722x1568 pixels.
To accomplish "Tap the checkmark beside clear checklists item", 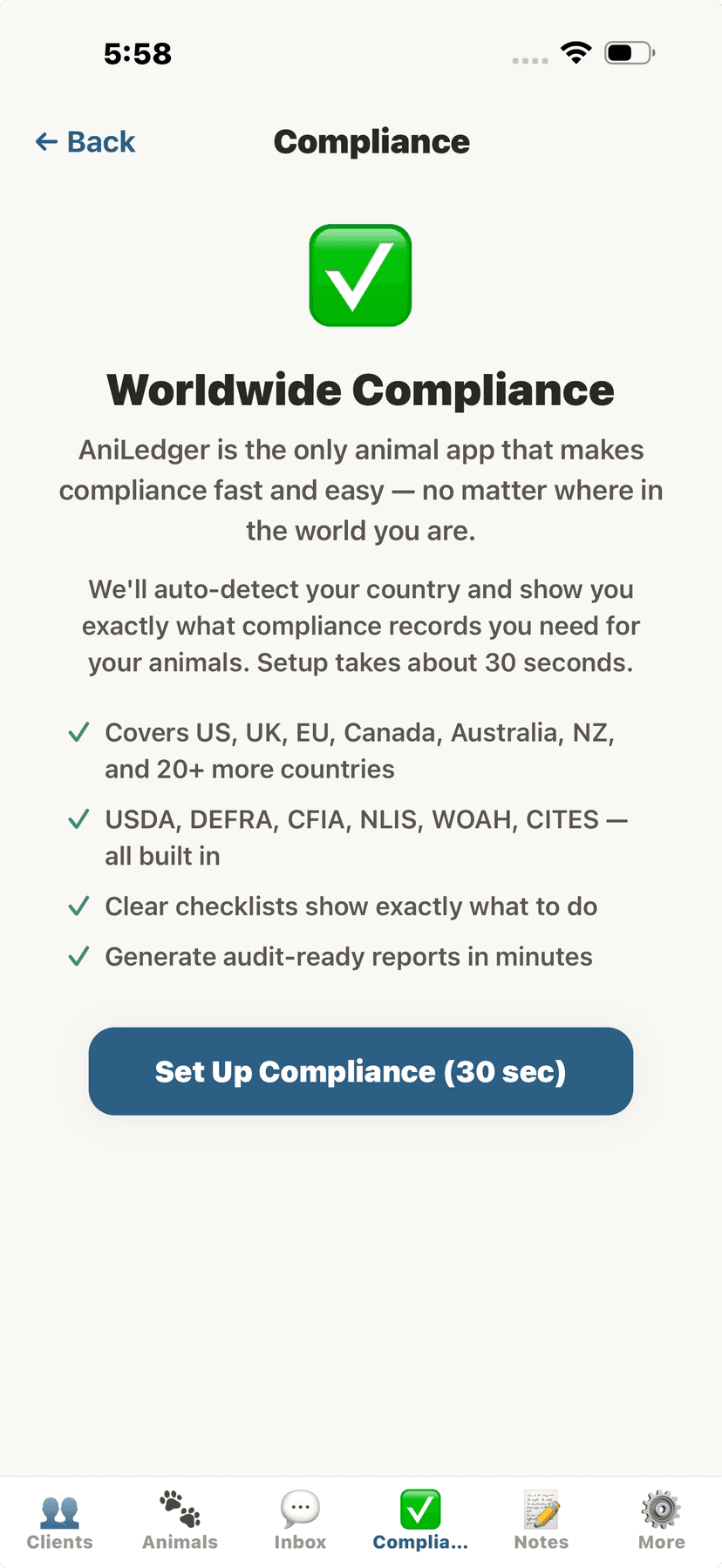I will [x=78, y=906].
